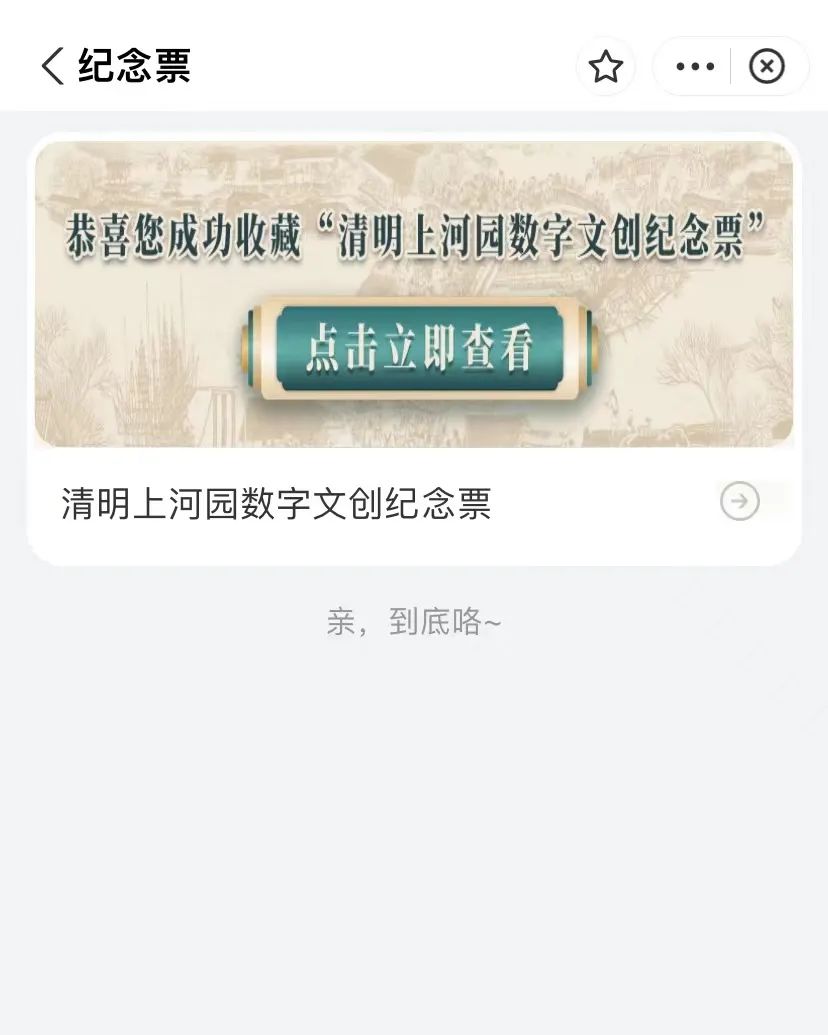Open the 点击立即查看 commemorative ticket banner
The image size is (828, 1035).
(419, 347)
